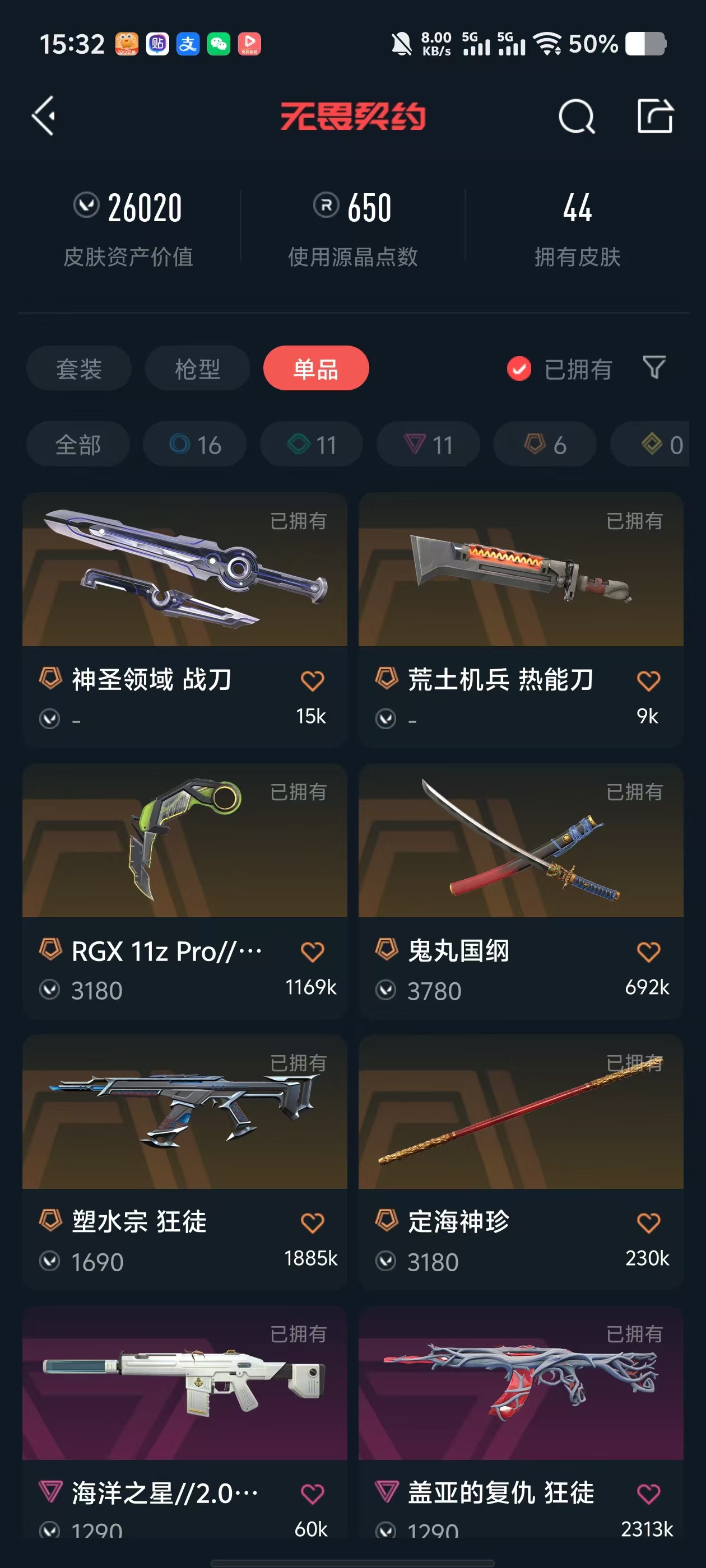Open the filter funnel icon
This screenshot has width=706, height=1568.
[654, 368]
